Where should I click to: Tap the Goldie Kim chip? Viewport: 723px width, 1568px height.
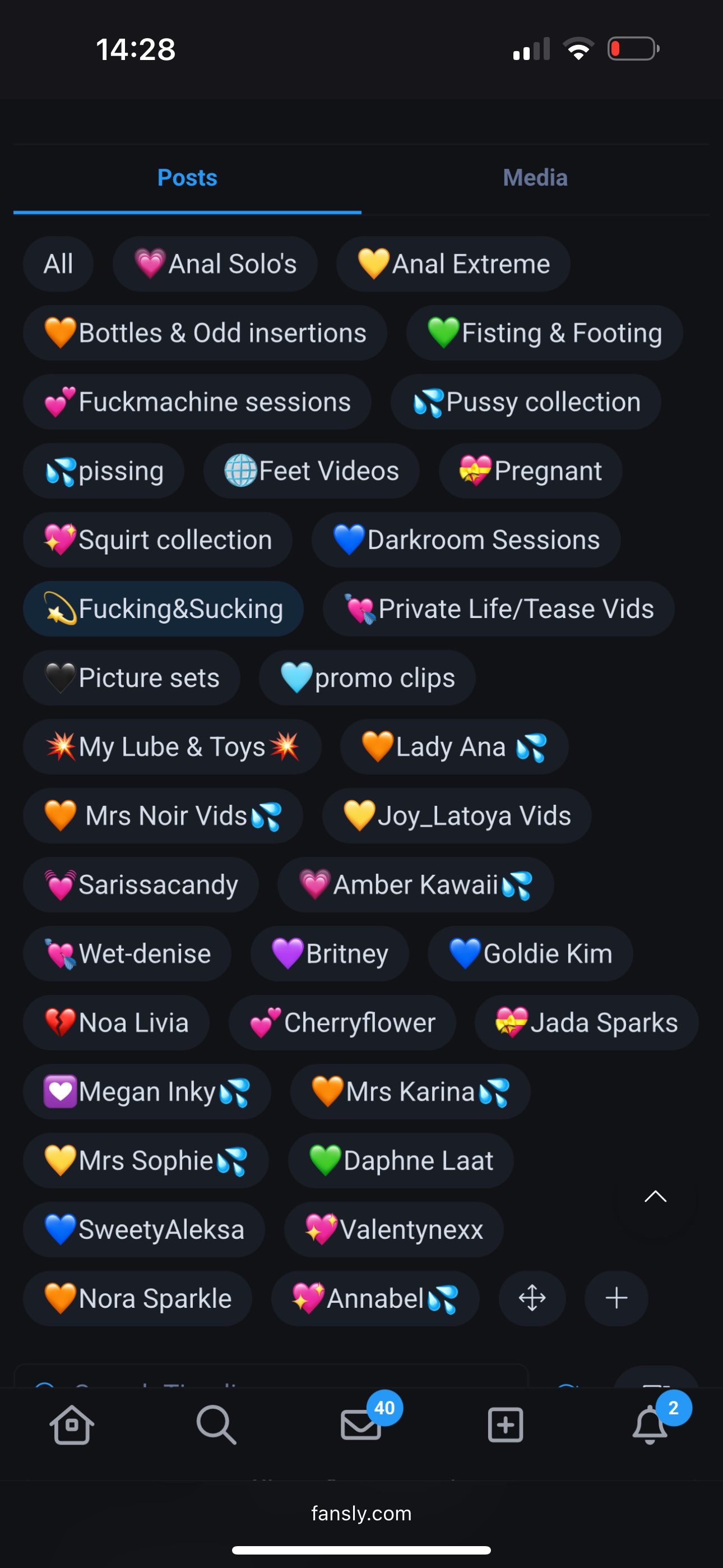click(x=530, y=954)
